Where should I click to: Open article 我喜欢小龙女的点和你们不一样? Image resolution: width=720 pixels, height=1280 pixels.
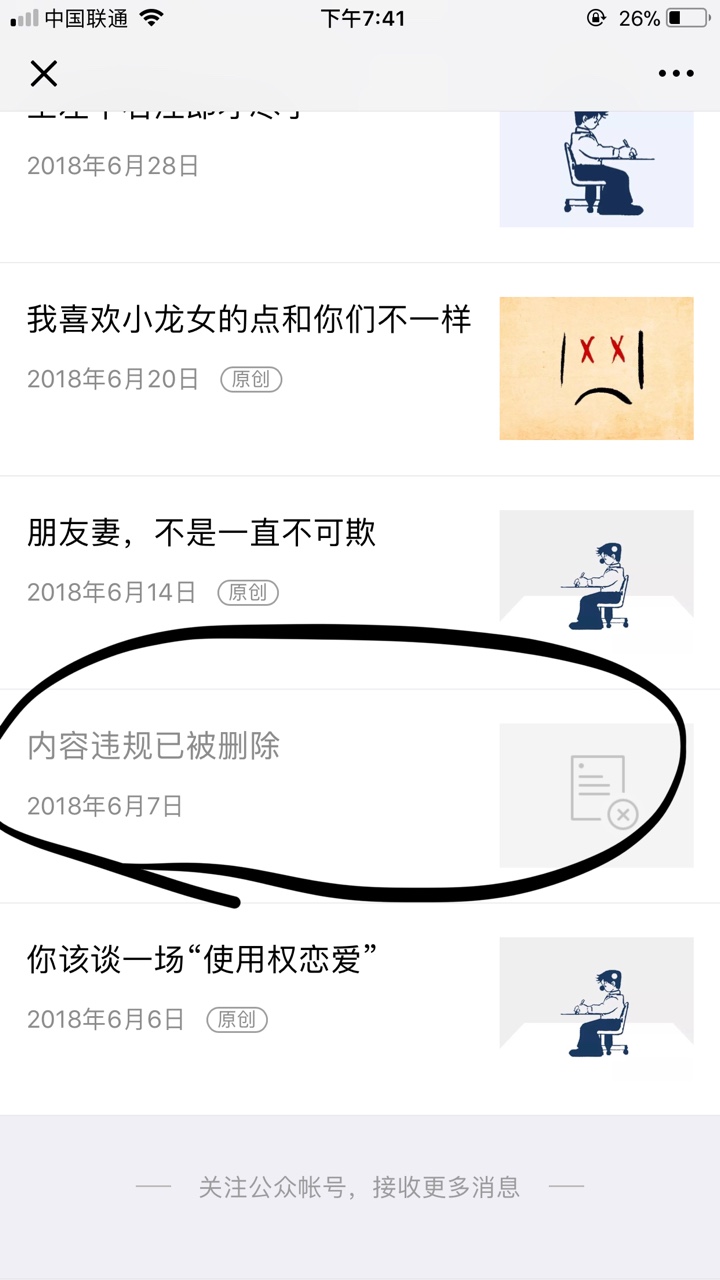[x=360, y=370]
